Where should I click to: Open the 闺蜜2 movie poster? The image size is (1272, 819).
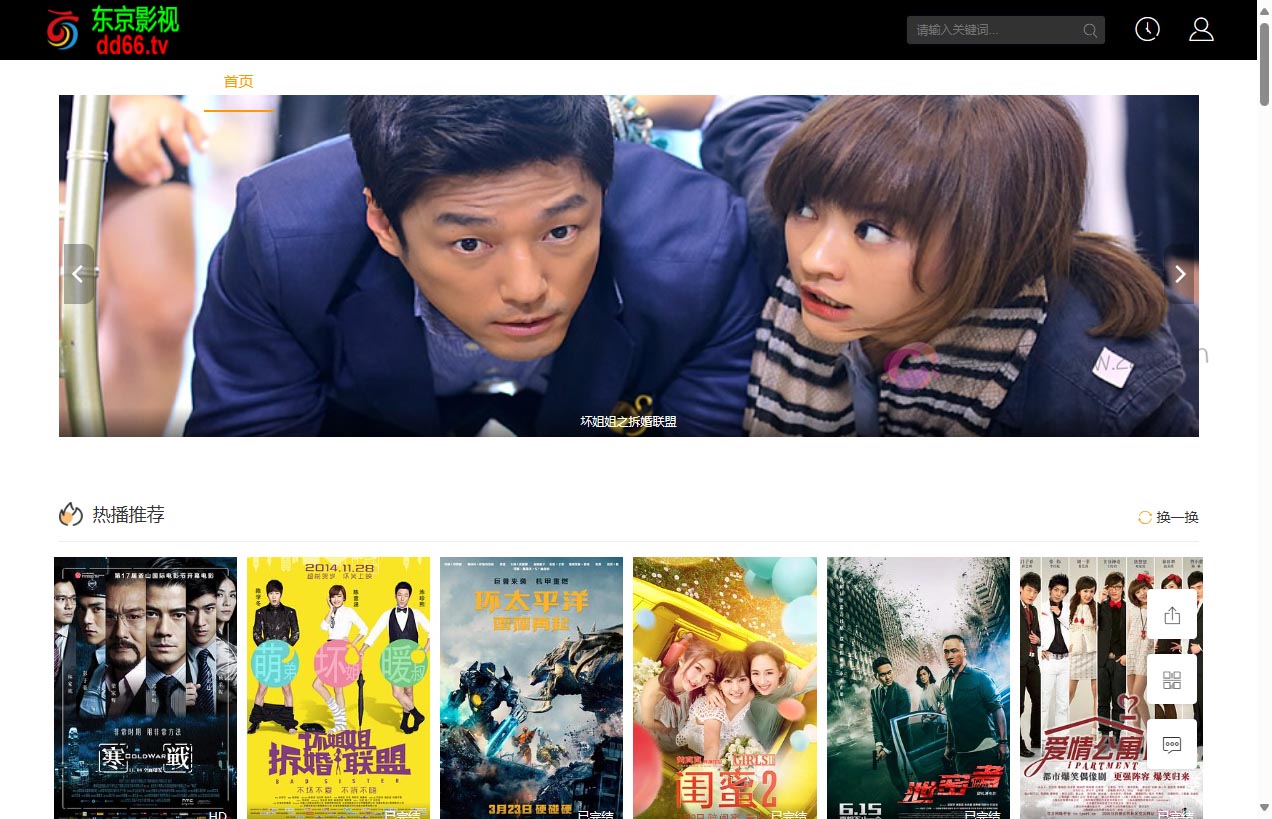tap(724, 688)
